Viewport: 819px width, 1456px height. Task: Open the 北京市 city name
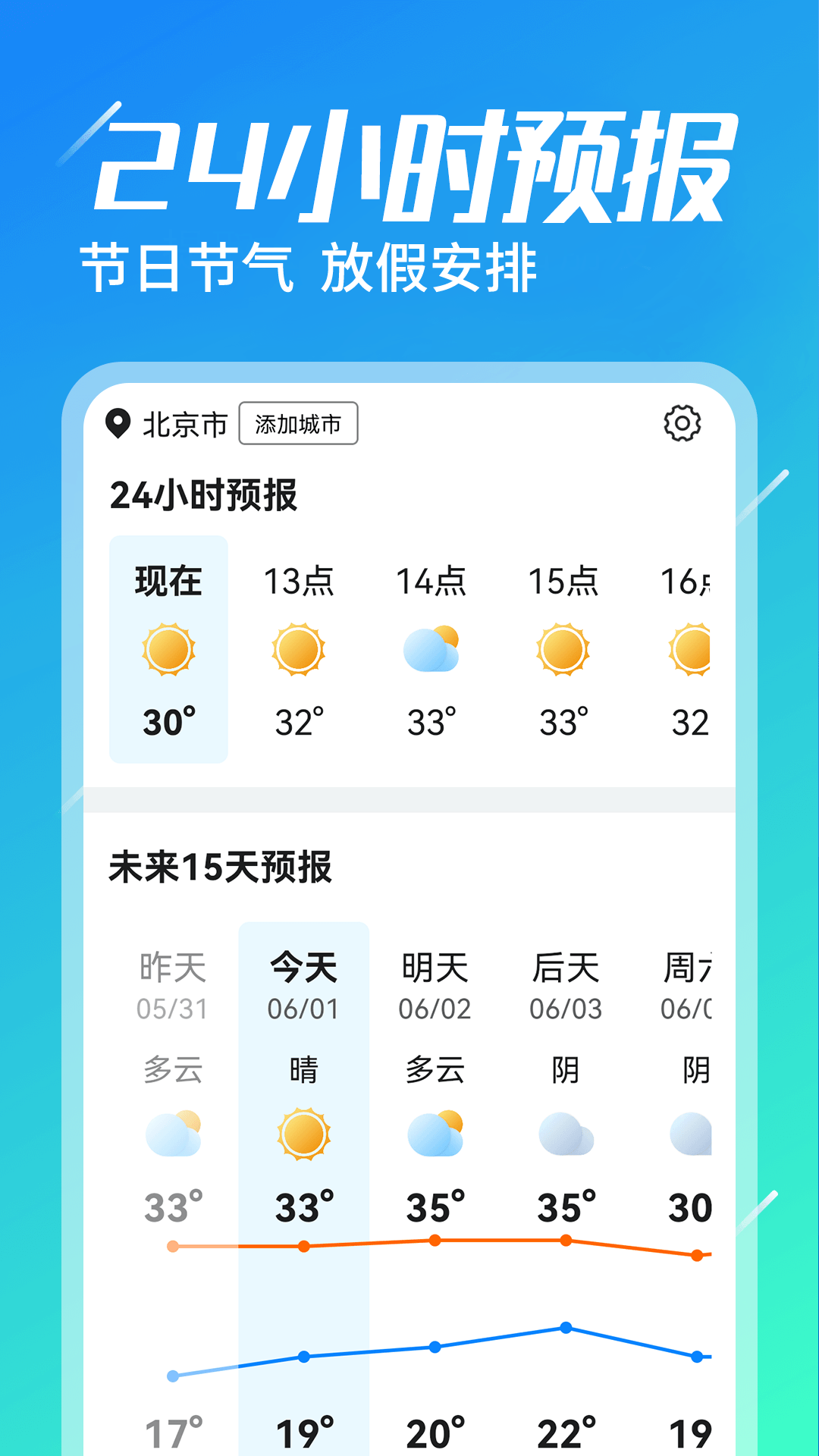tap(186, 423)
